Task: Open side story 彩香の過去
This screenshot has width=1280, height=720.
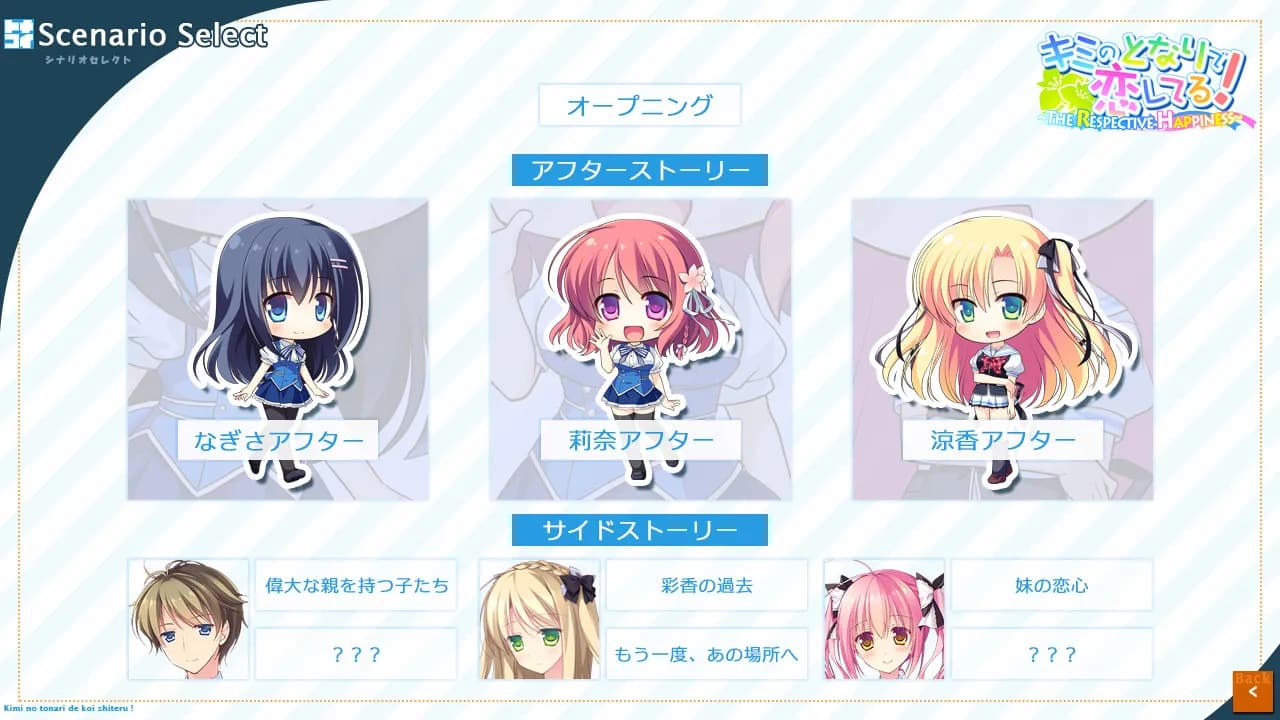Action: click(x=706, y=585)
